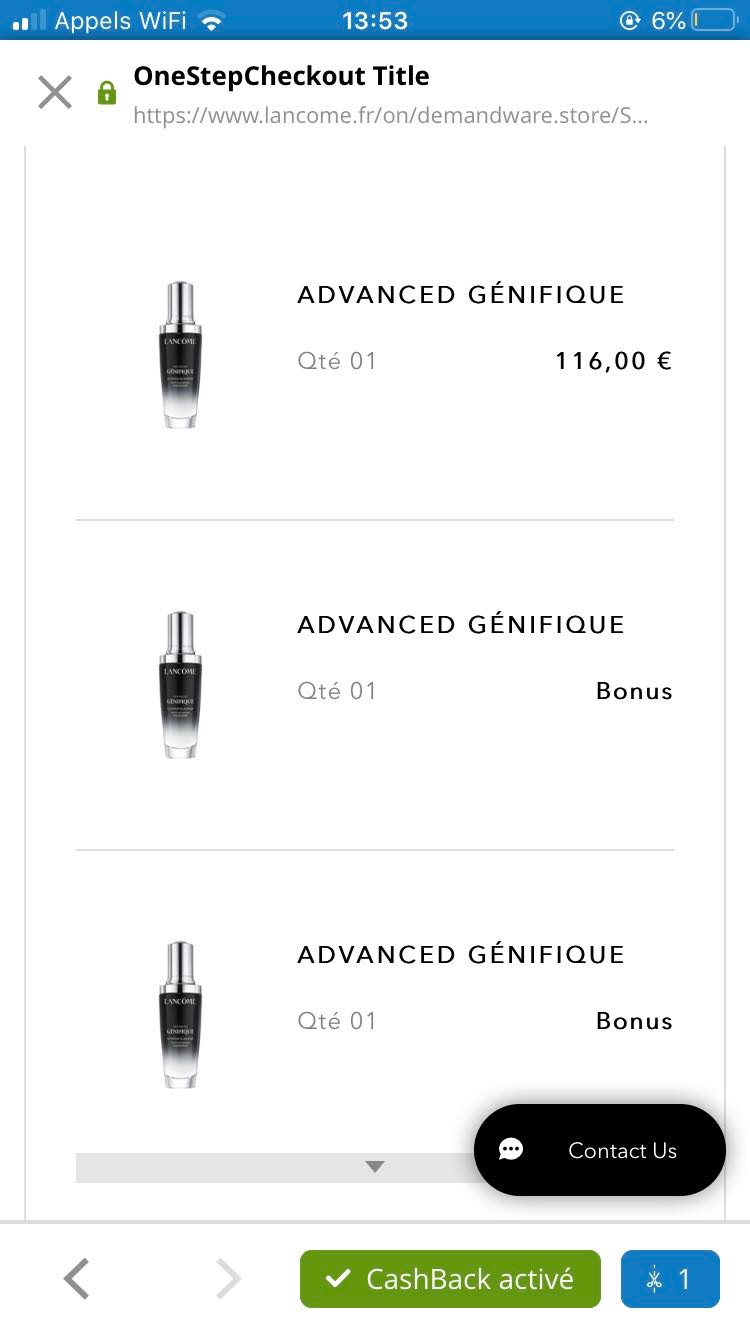Go back to the previous page
This screenshot has height=1334, width=750.
[77, 1278]
